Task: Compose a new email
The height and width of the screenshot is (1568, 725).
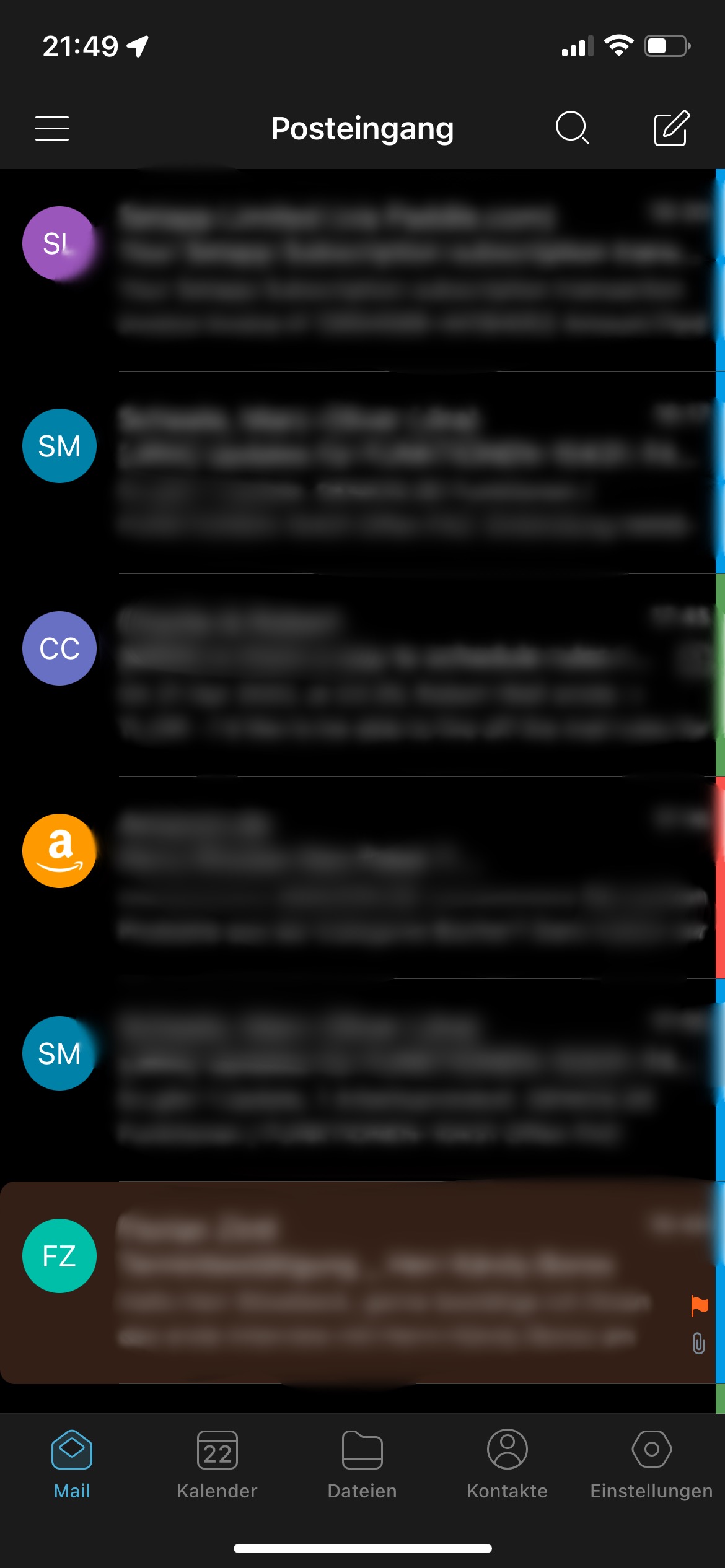Action: 672,128
